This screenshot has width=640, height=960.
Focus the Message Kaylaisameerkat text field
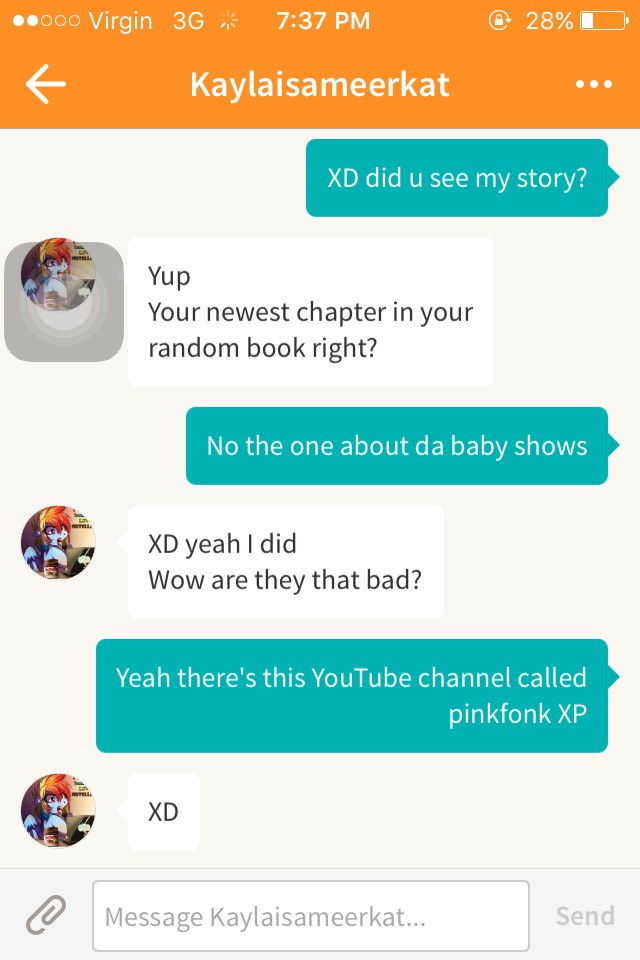[x=310, y=916]
